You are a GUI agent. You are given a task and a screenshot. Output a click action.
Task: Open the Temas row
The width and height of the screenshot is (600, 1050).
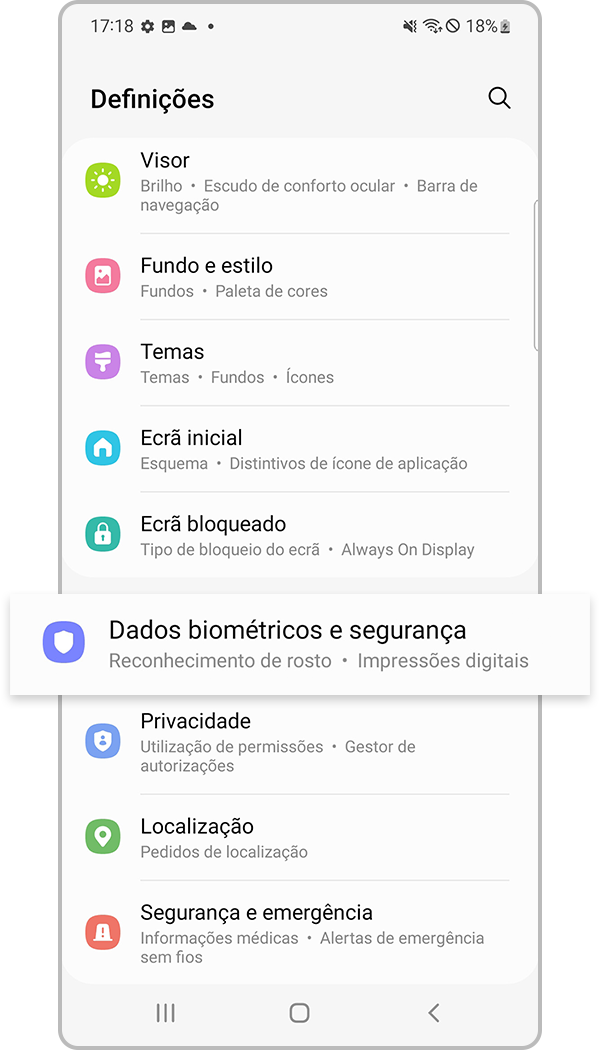click(x=300, y=363)
